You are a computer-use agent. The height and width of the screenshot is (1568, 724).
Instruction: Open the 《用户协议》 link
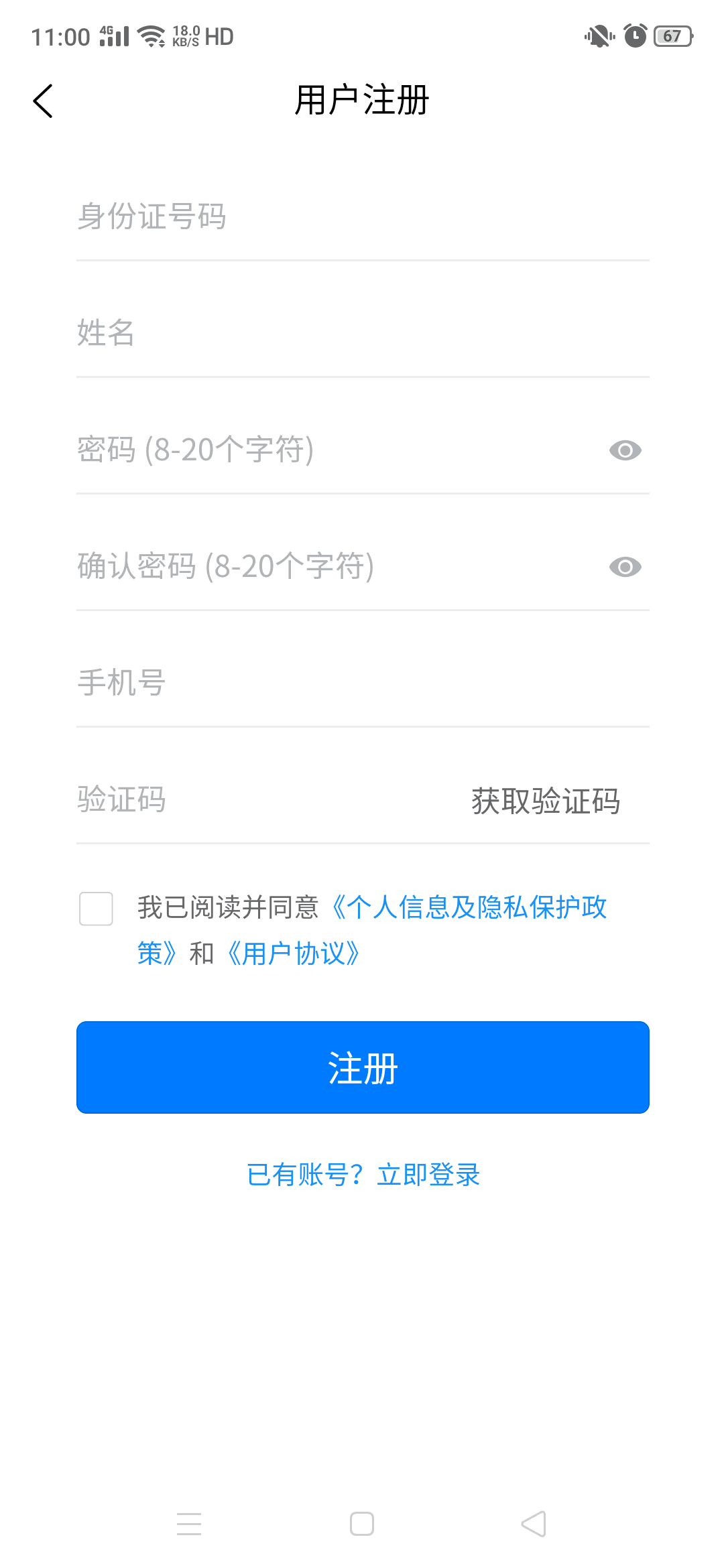294,954
